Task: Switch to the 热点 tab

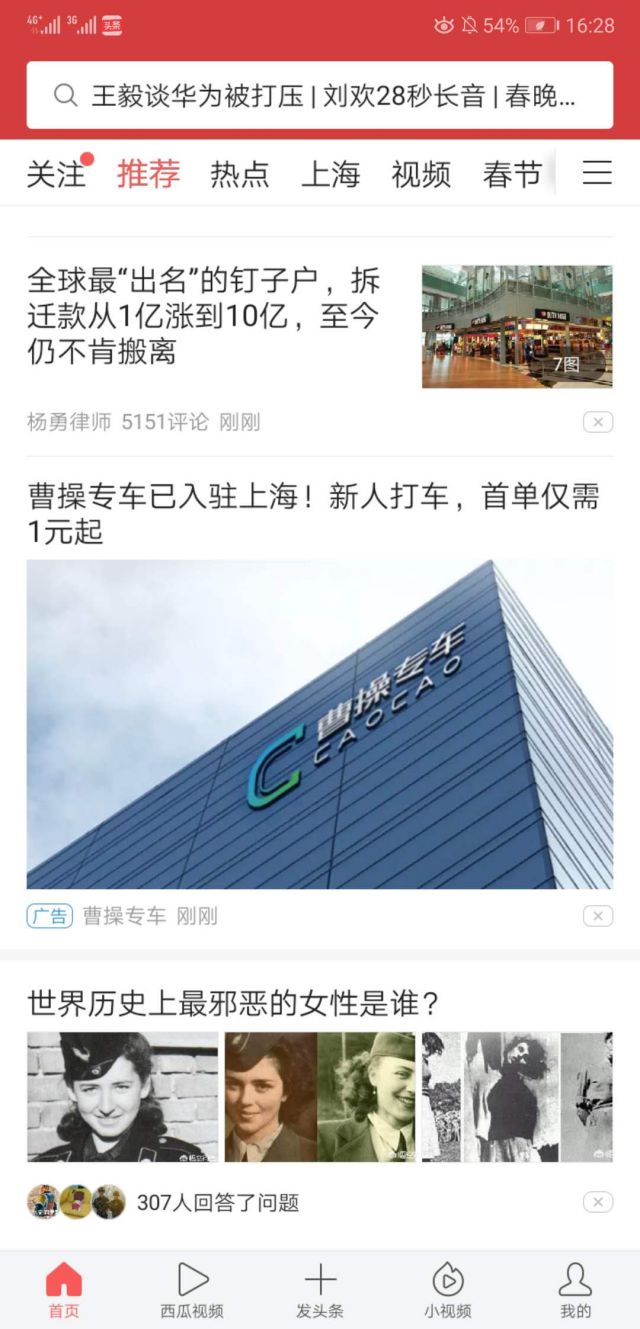Action: point(239,174)
